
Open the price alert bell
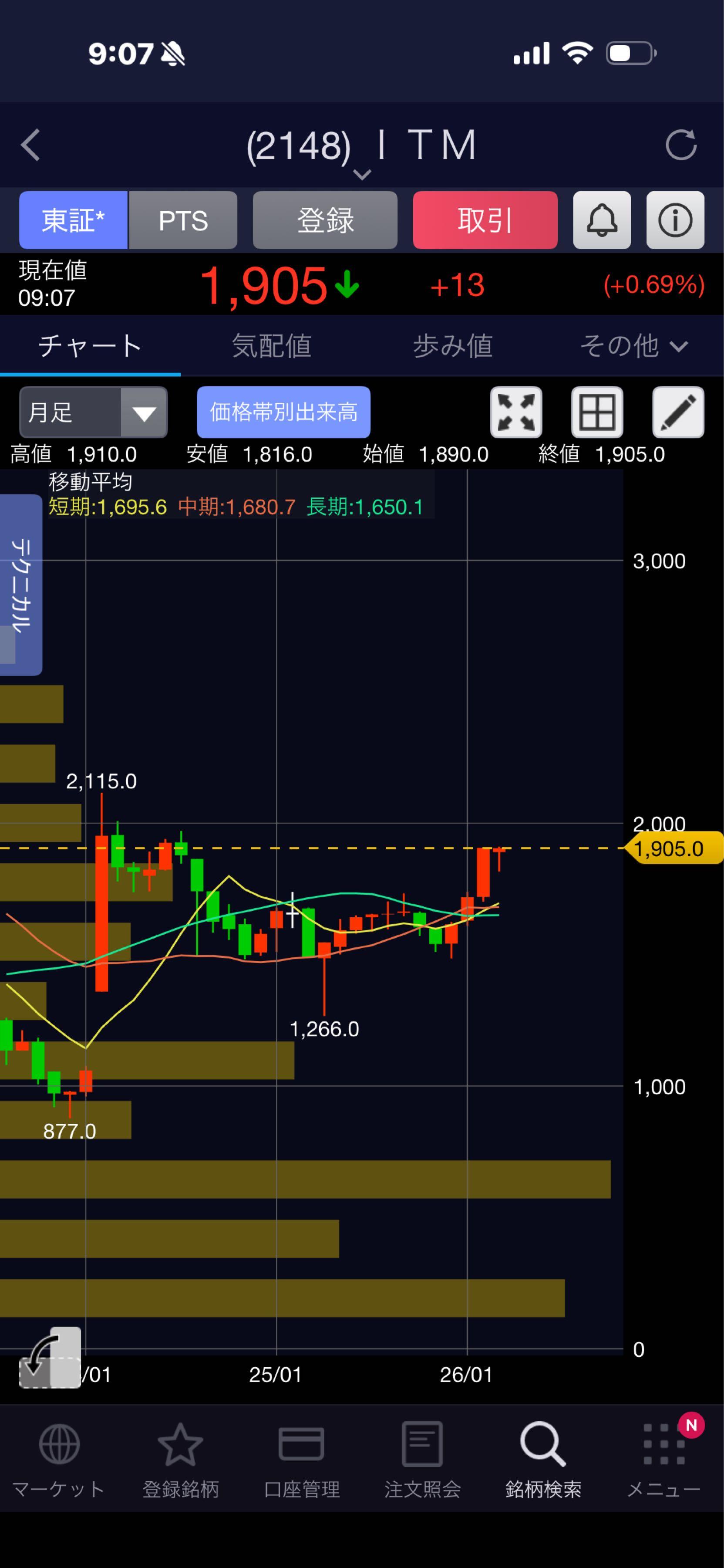tap(602, 220)
